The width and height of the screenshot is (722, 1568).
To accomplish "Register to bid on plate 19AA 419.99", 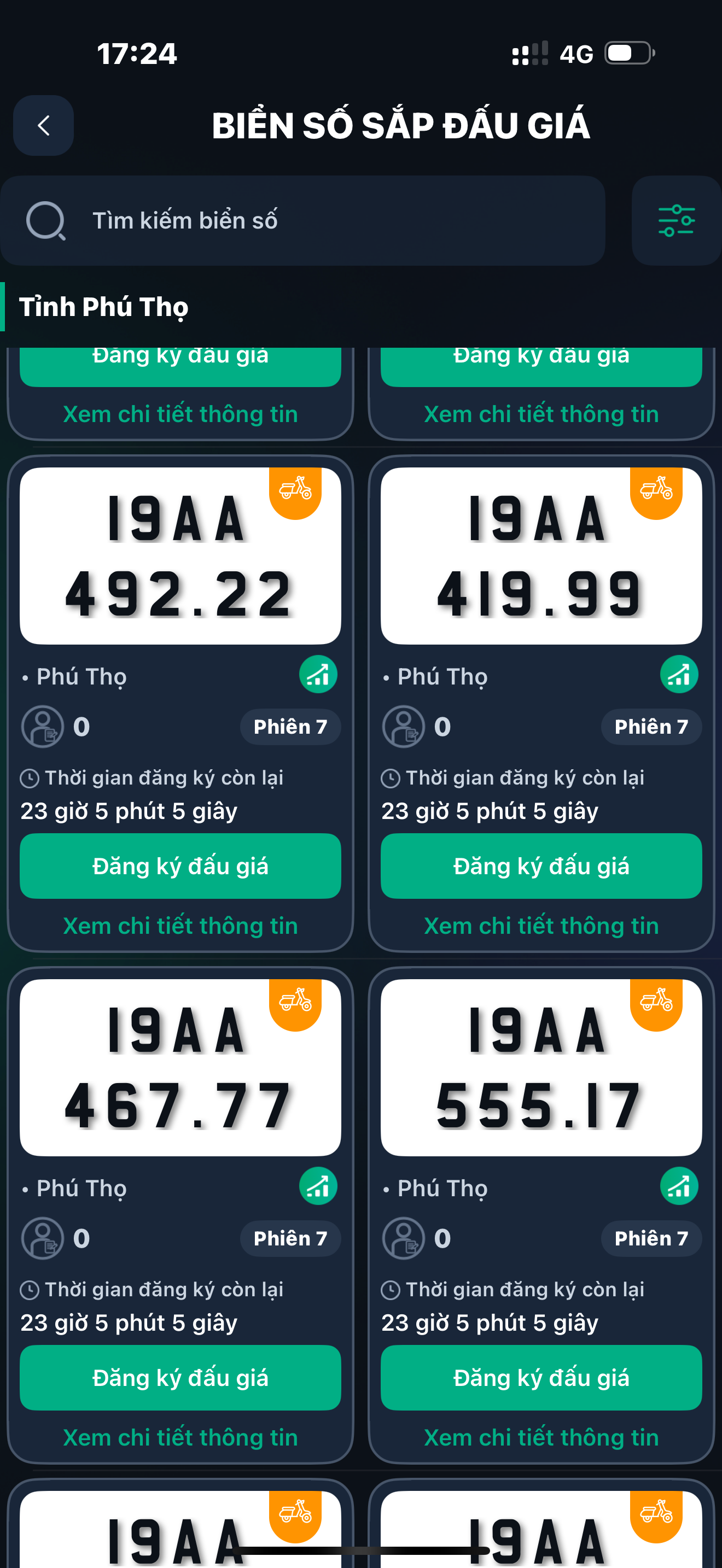I will pyautogui.click(x=540, y=865).
